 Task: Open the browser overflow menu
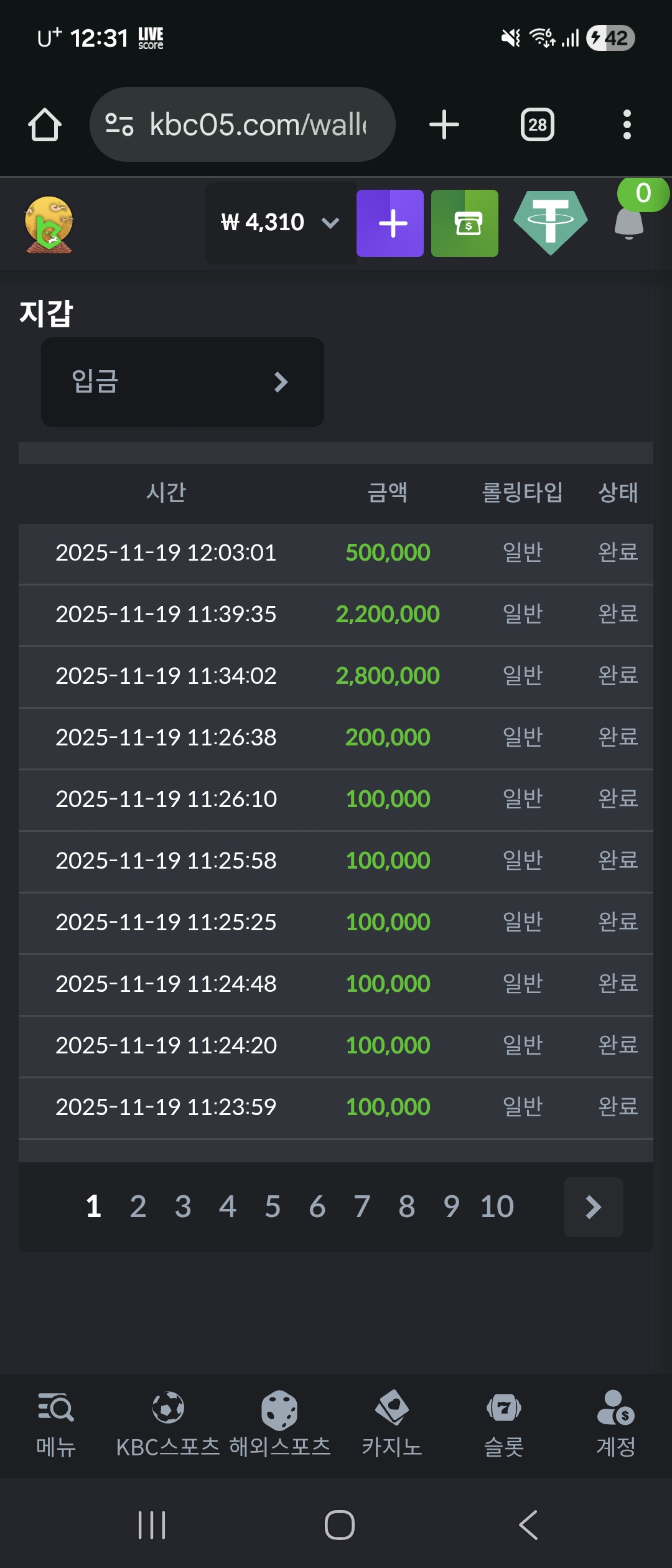tap(627, 124)
